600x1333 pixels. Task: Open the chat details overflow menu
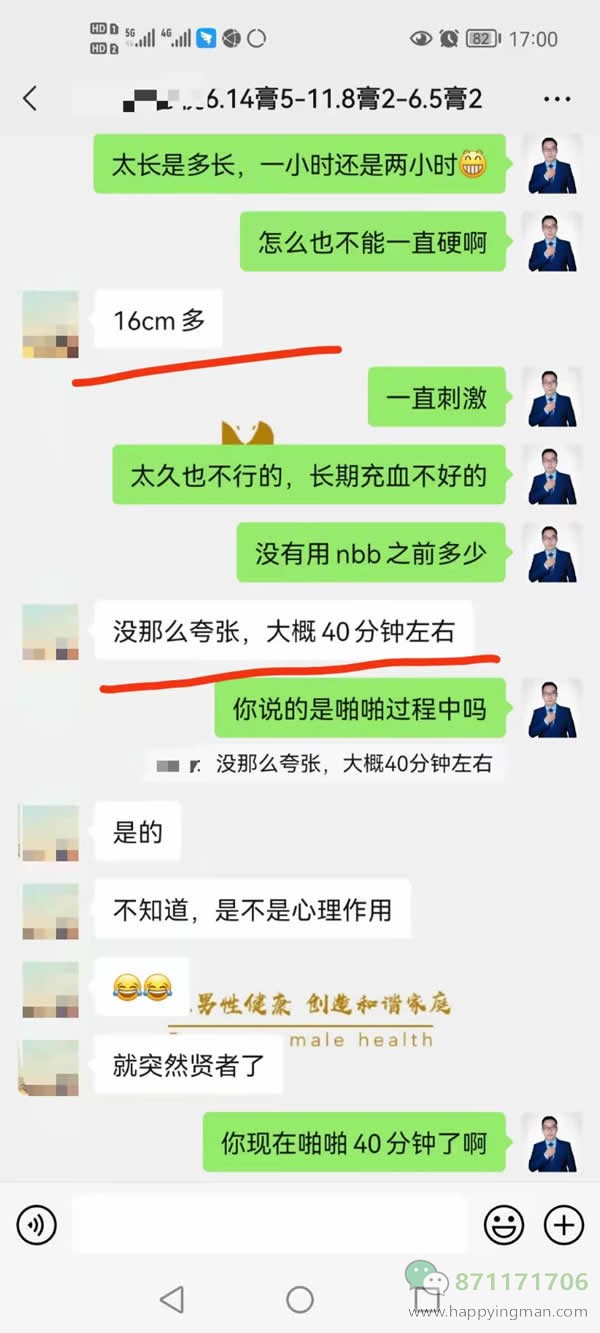pyautogui.click(x=557, y=99)
